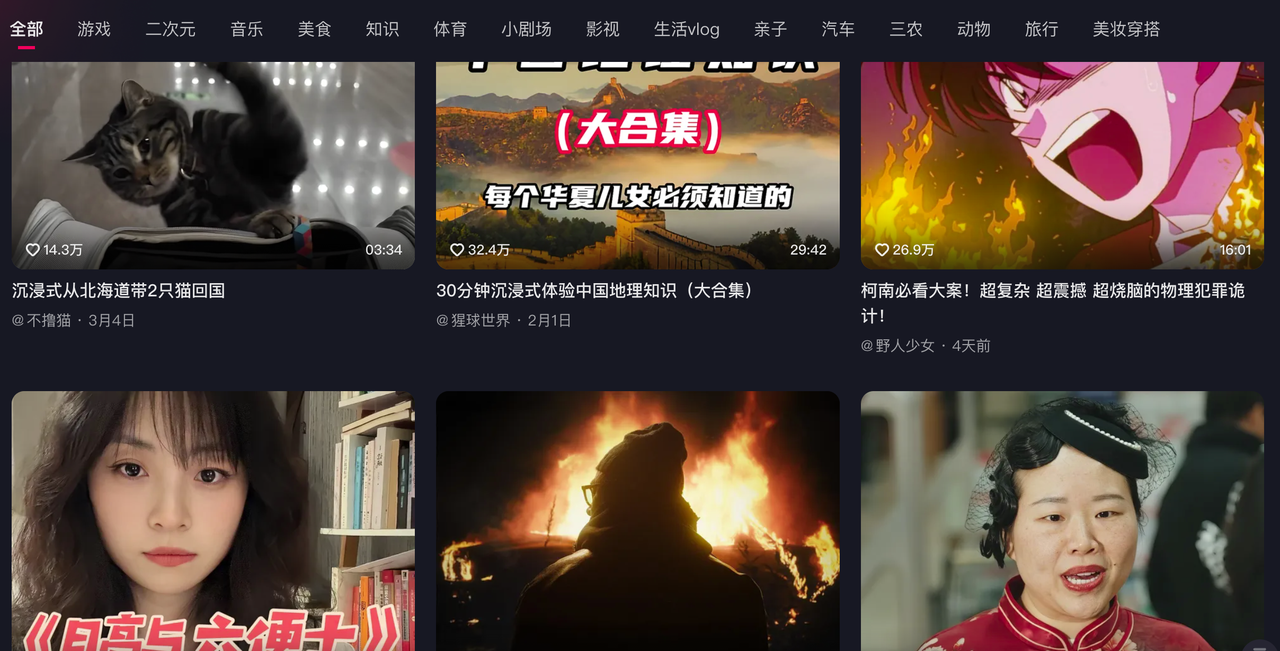Open the video with the burning fire figure
1280x651 pixels.
[x=637, y=520]
